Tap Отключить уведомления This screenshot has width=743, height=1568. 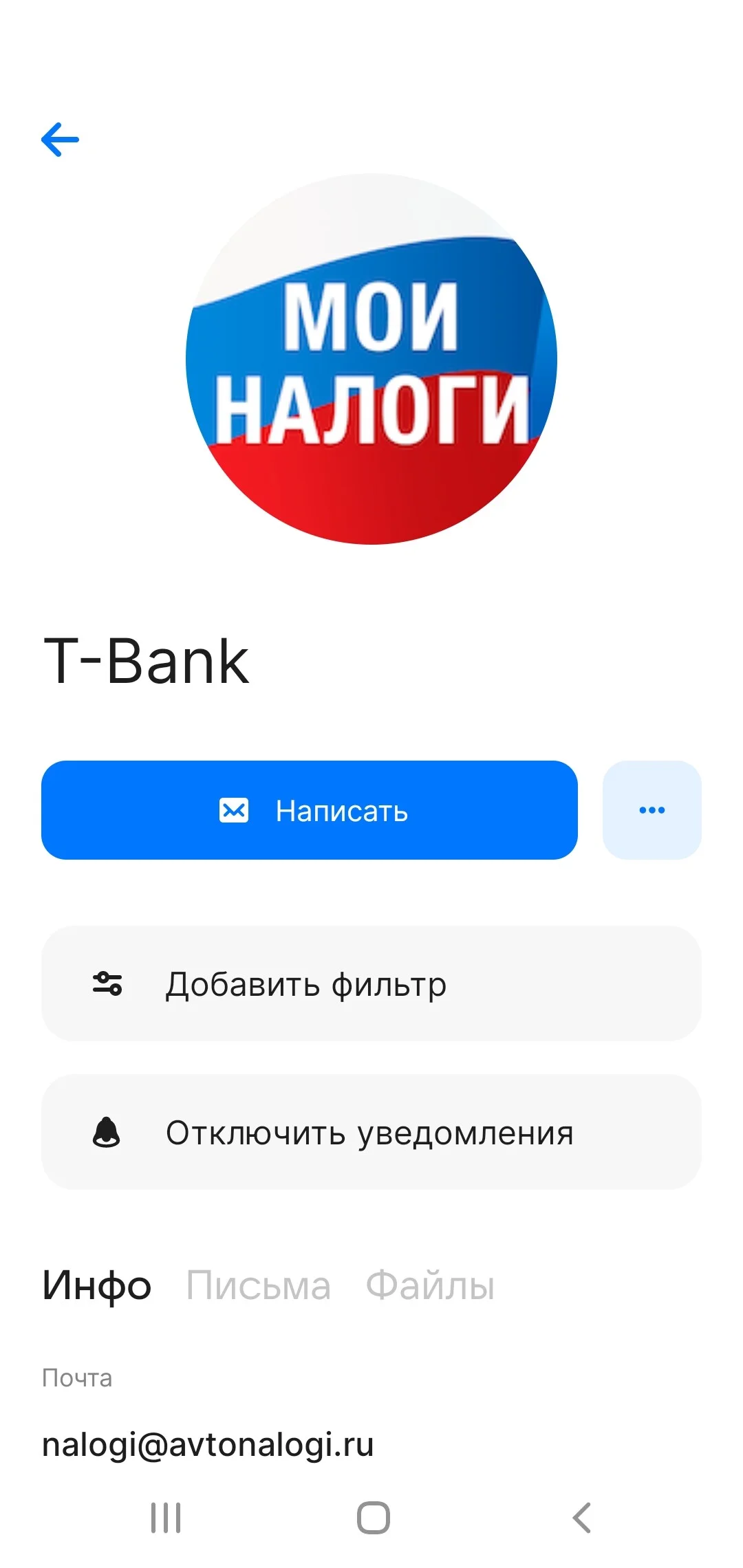371,1132
